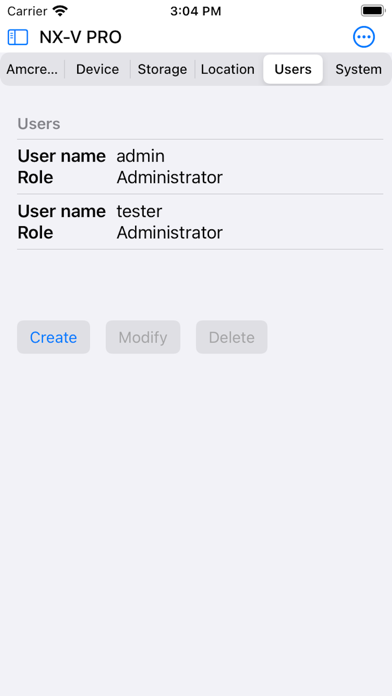Switch to the Amcre... tab
The height and width of the screenshot is (696, 392).
pyautogui.click(x=32, y=69)
